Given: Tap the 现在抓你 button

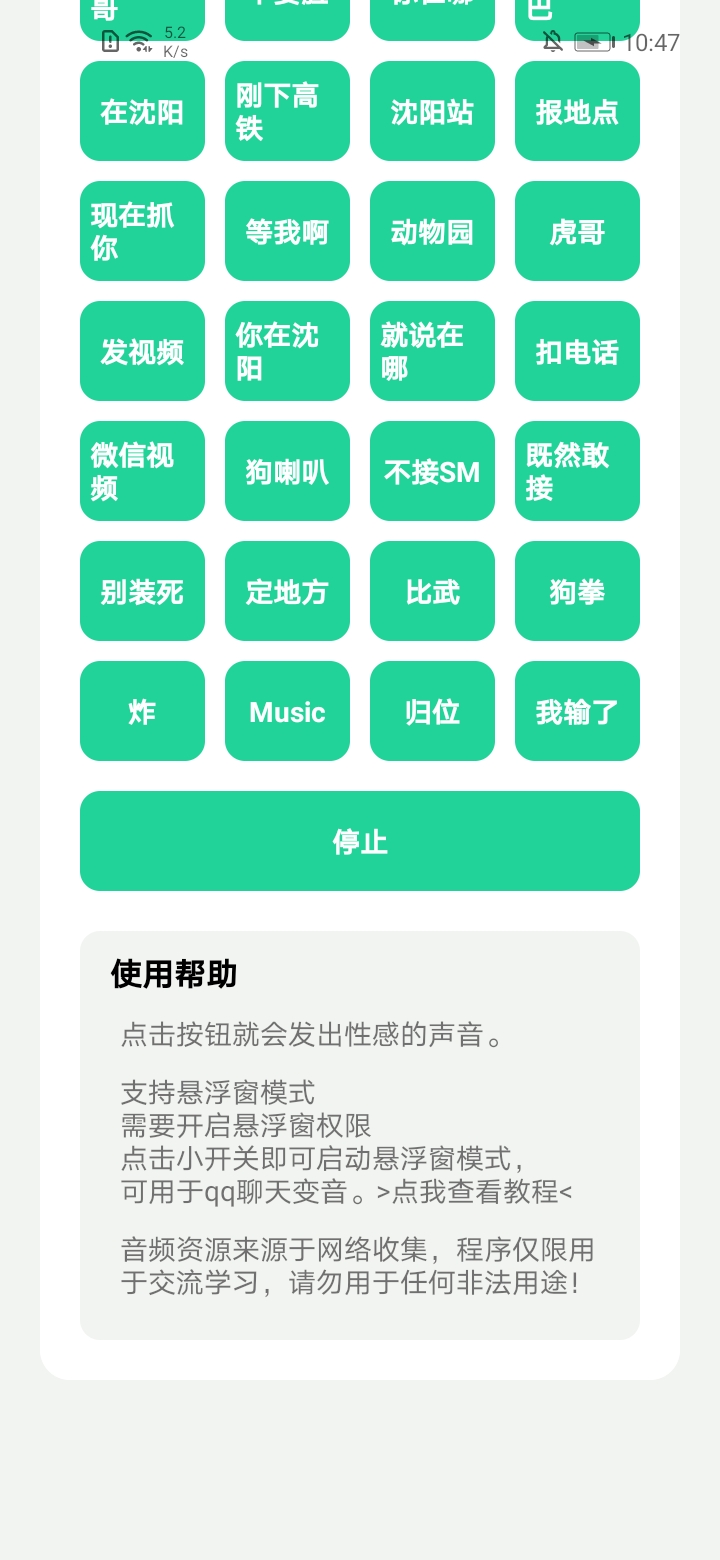Looking at the screenshot, I should [x=142, y=231].
